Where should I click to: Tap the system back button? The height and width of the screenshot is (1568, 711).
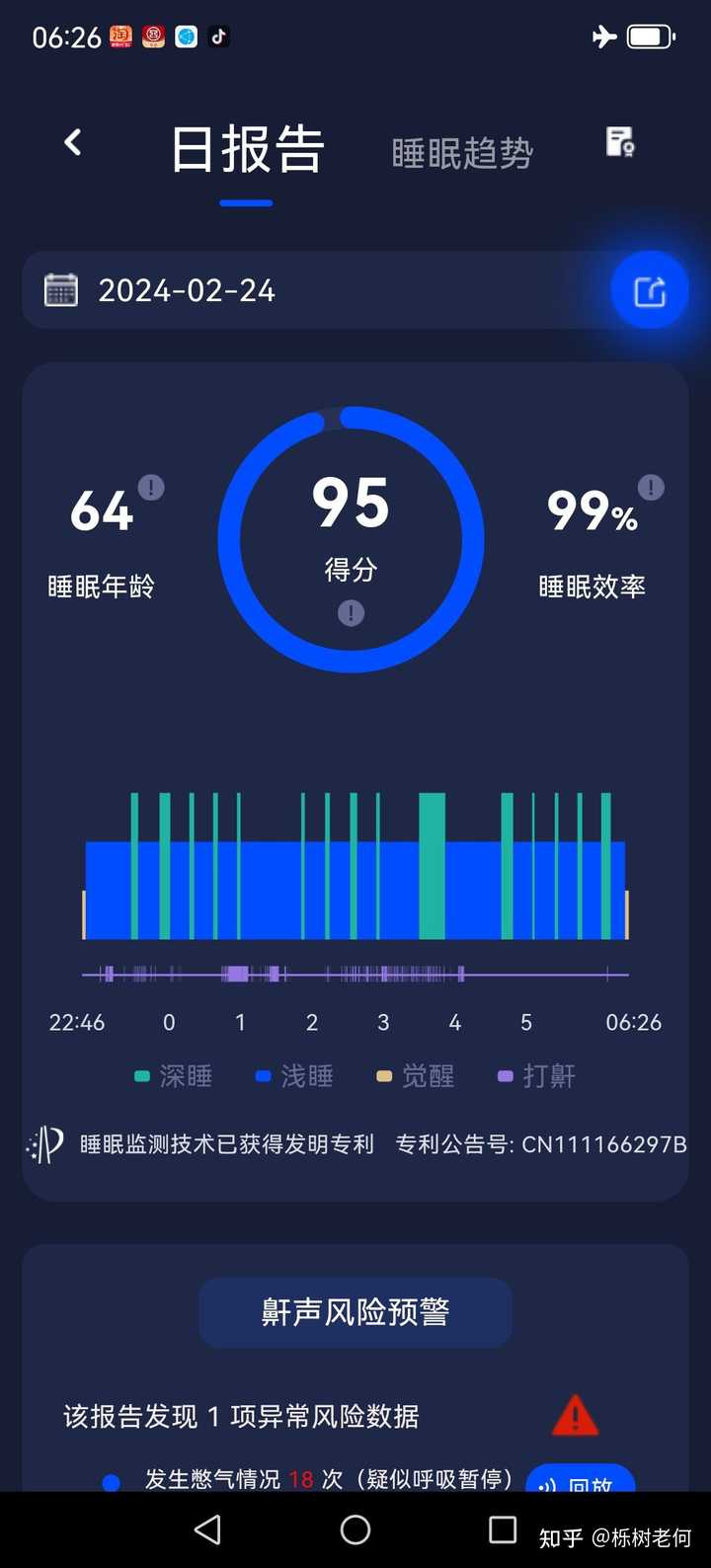[207, 1529]
